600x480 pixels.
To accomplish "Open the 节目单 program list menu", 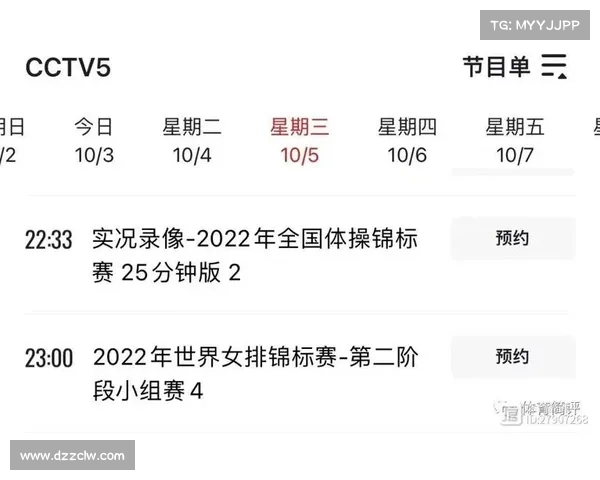I will tap(514, 67).
